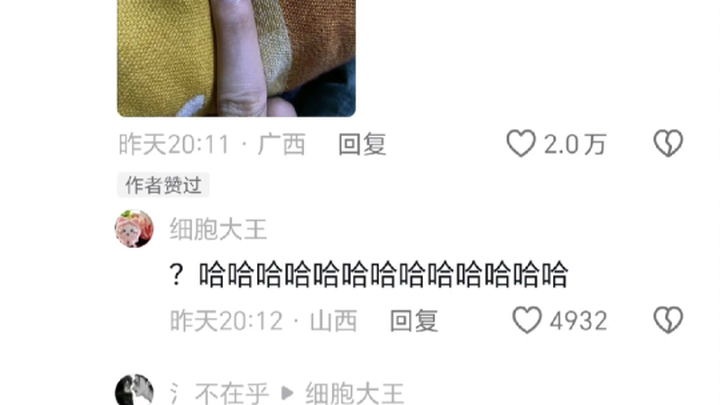
Task: Dislike 细胞大王's comment
Action: [x=668, y=320]
